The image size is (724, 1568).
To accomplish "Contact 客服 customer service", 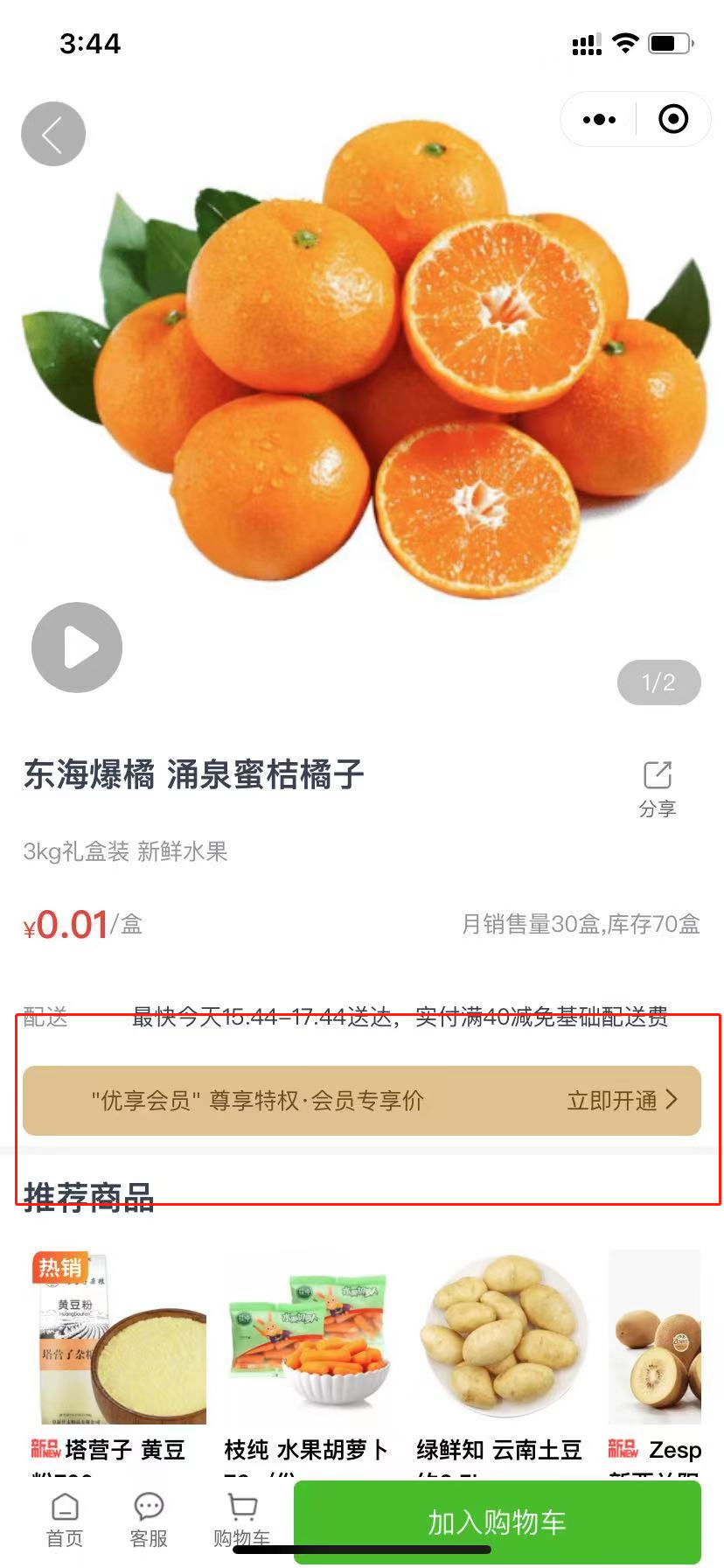I will click(149, 1521).
